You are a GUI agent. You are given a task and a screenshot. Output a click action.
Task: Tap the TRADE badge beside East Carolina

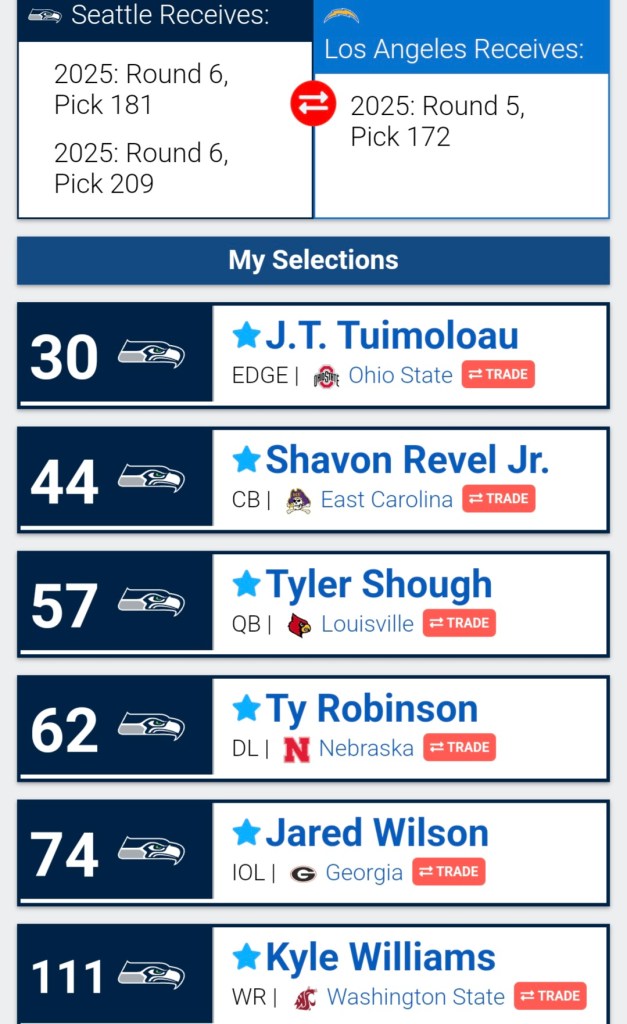(x=498, y=499)
